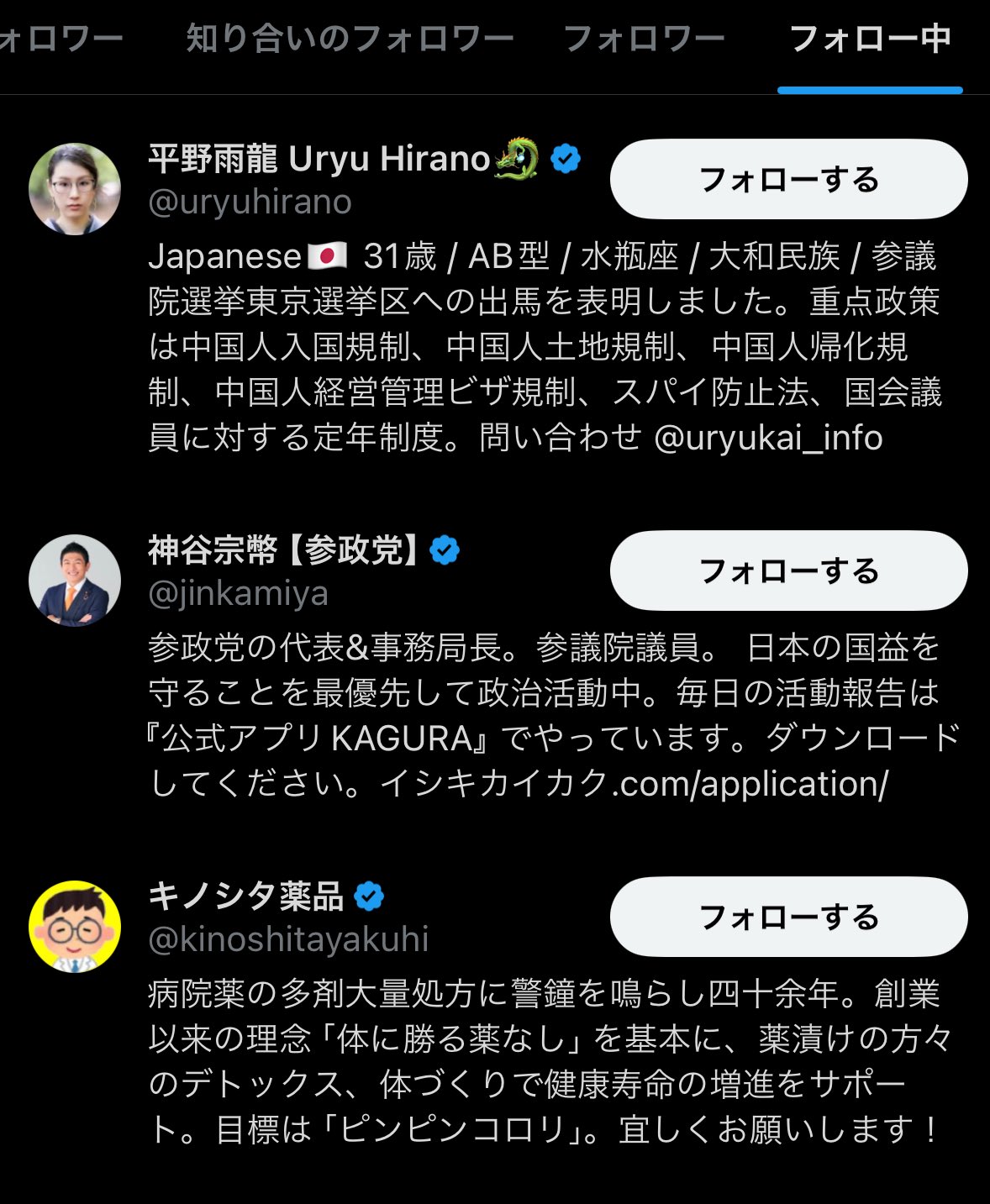Open 平野雨龍 Uryu Hirano's profile photo

click(75, 189)
